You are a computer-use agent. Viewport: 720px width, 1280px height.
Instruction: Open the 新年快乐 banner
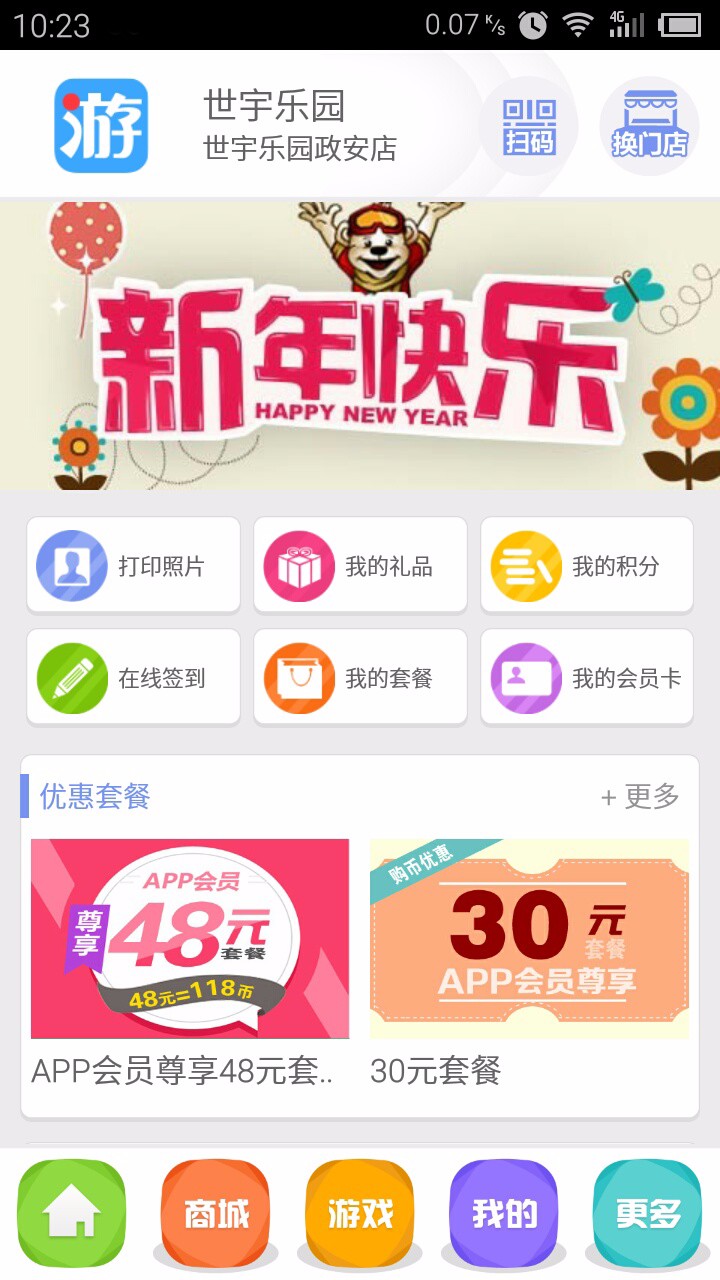(360, 345)
